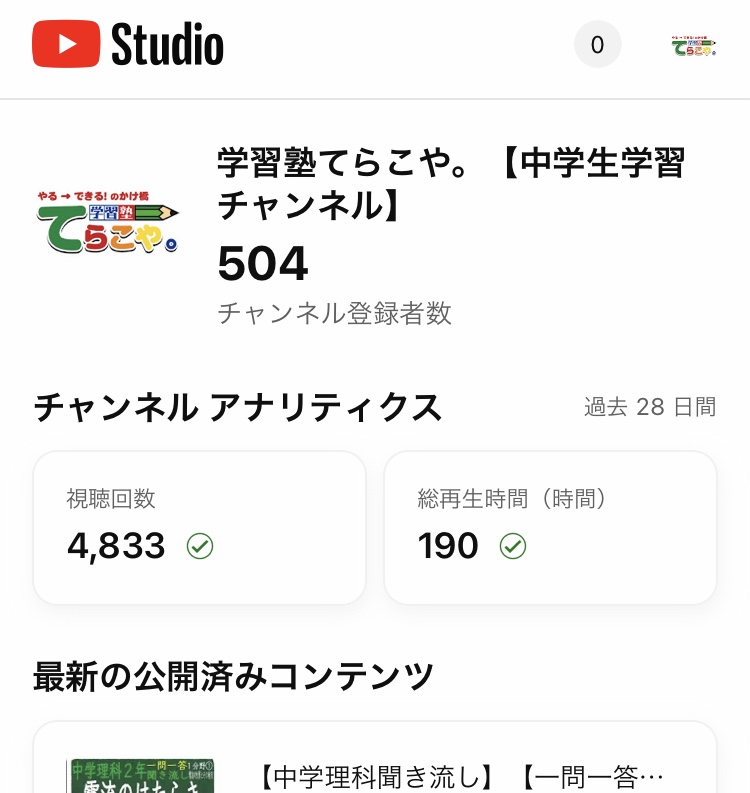Open the 視聴回数 analytics card
The height and width of the screenshot is (793, 750).
point(199,527)
